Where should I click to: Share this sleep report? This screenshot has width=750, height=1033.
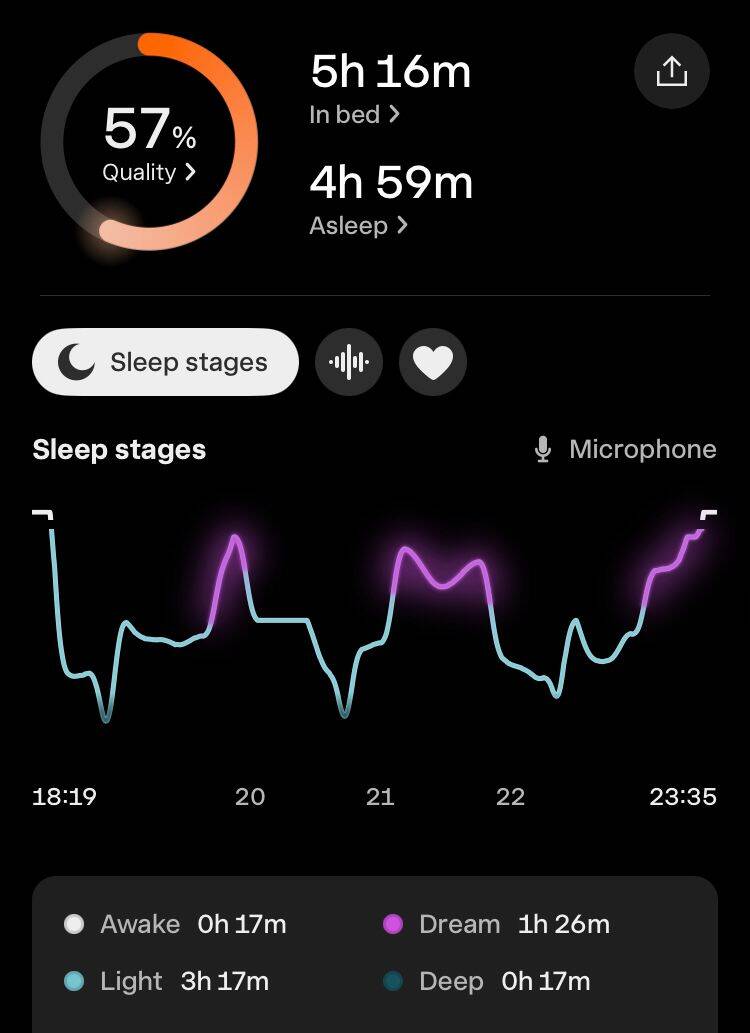pos(671,72)
